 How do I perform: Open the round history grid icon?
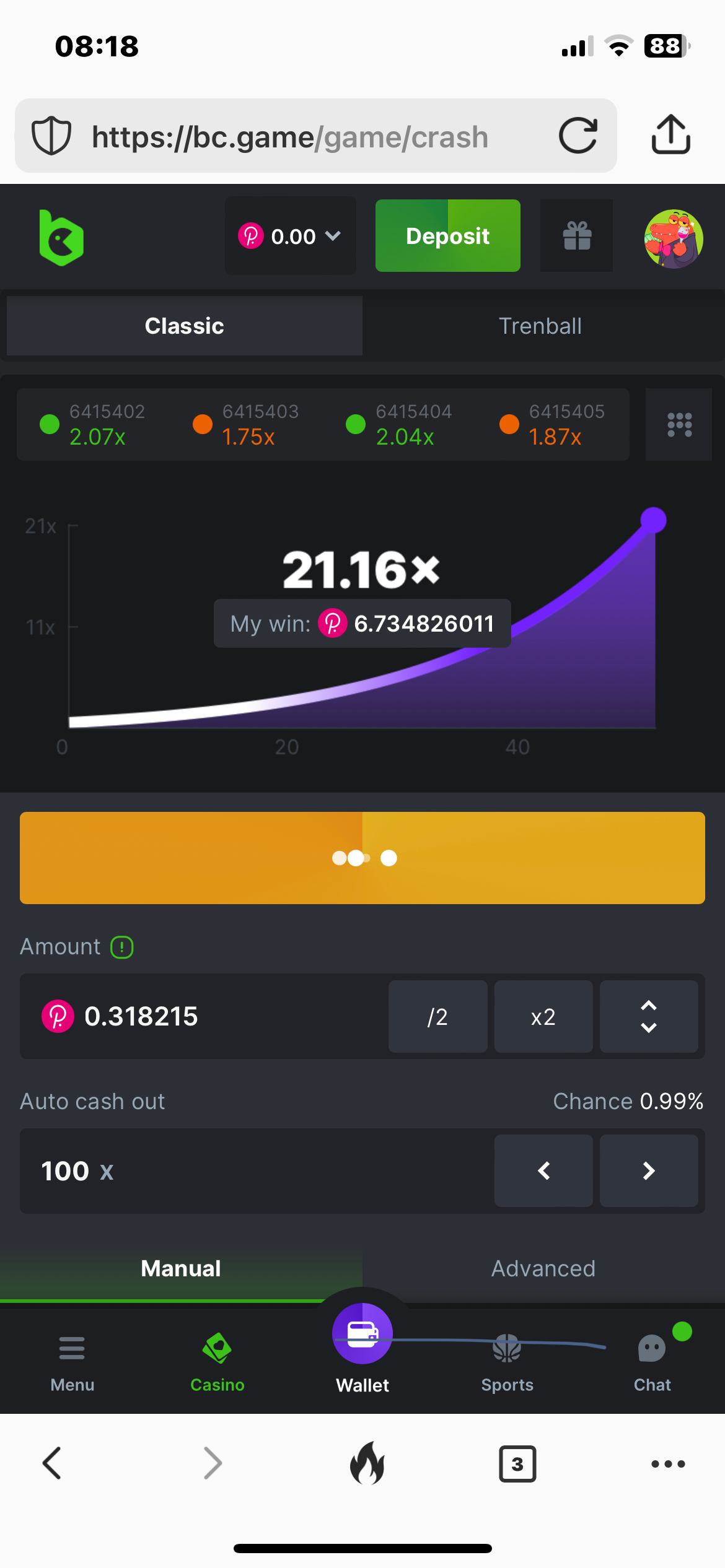(679, 425)
